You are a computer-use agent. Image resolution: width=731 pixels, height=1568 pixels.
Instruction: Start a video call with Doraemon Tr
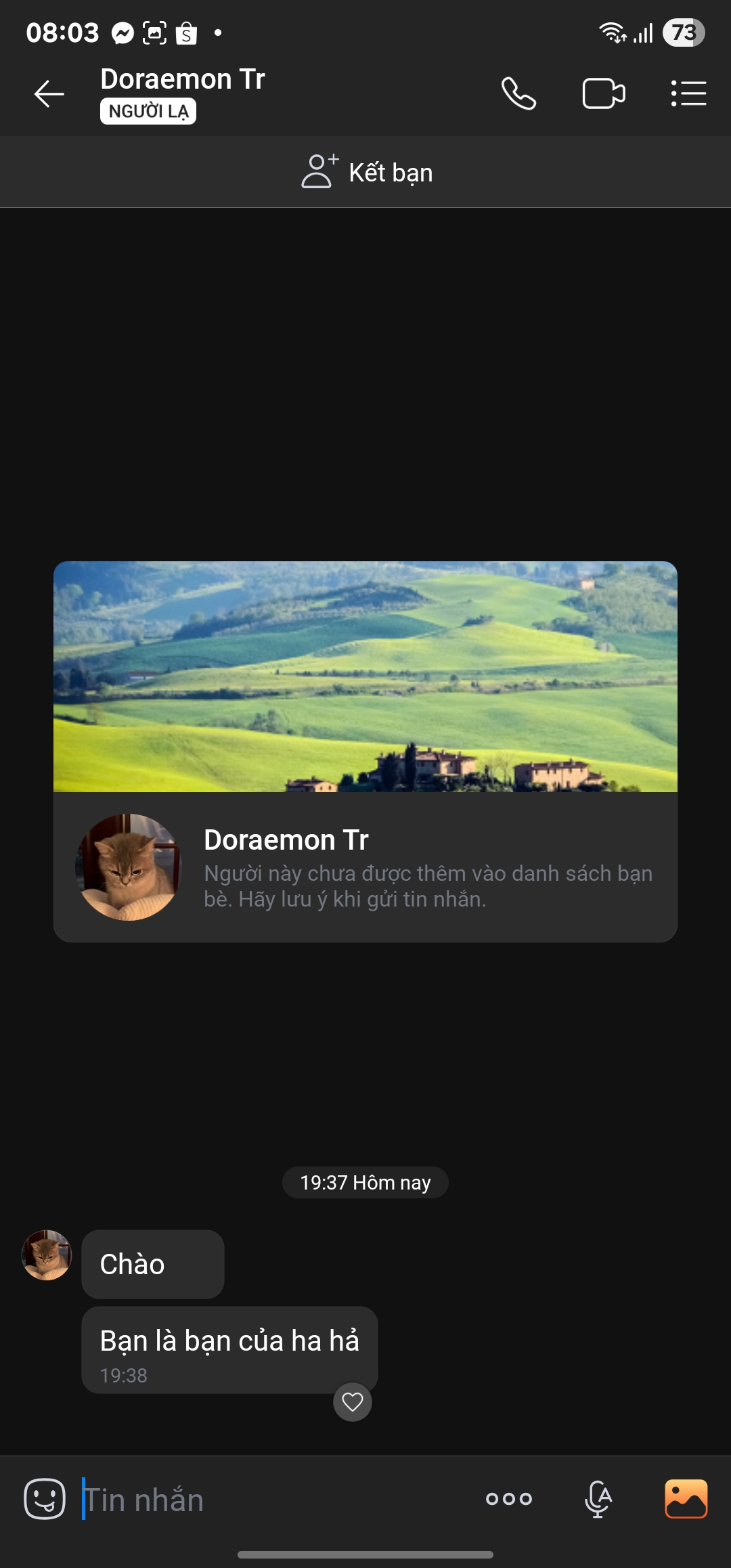(x=603, y=93)
